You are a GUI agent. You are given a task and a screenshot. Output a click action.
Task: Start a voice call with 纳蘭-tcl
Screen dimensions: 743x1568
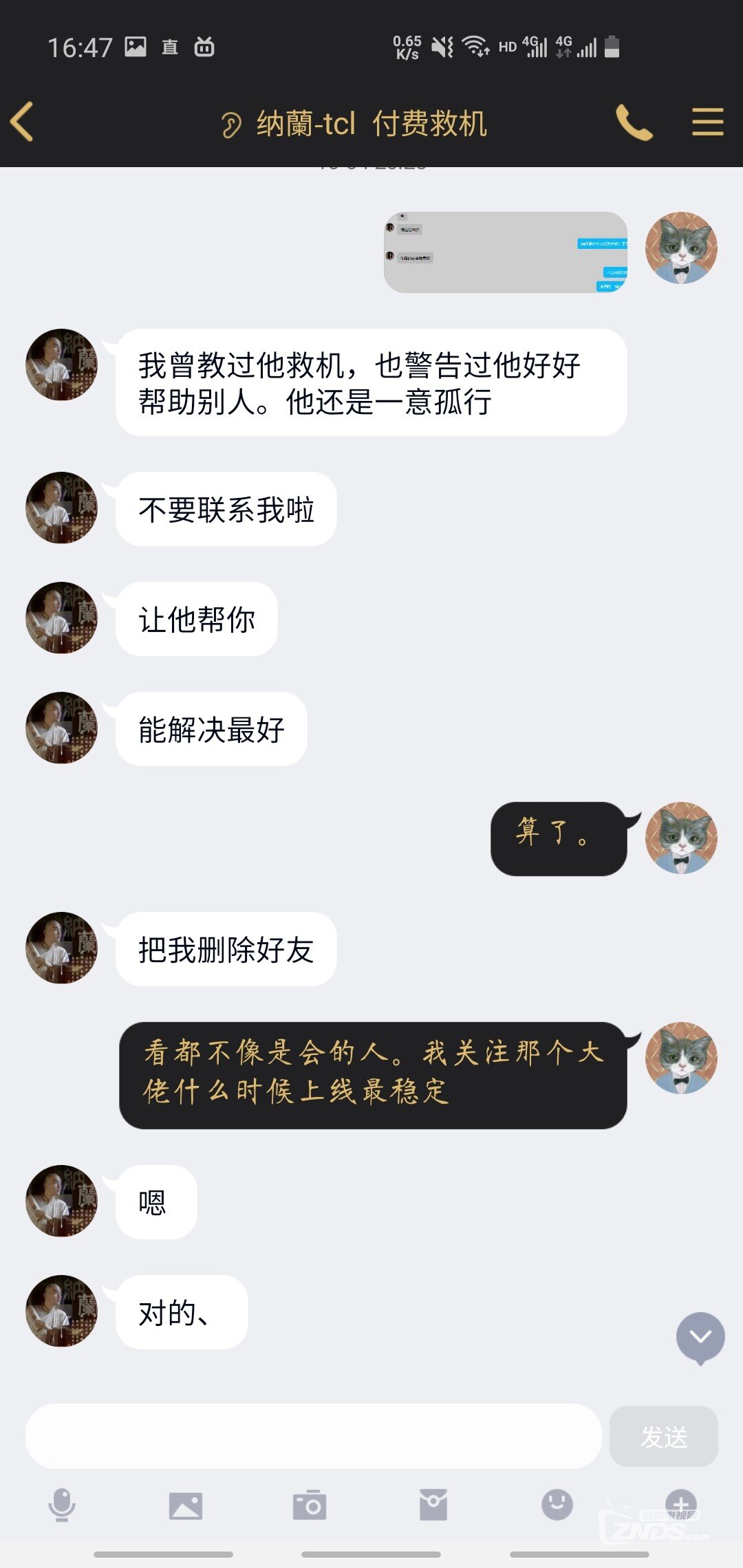(x=634, y=123)
